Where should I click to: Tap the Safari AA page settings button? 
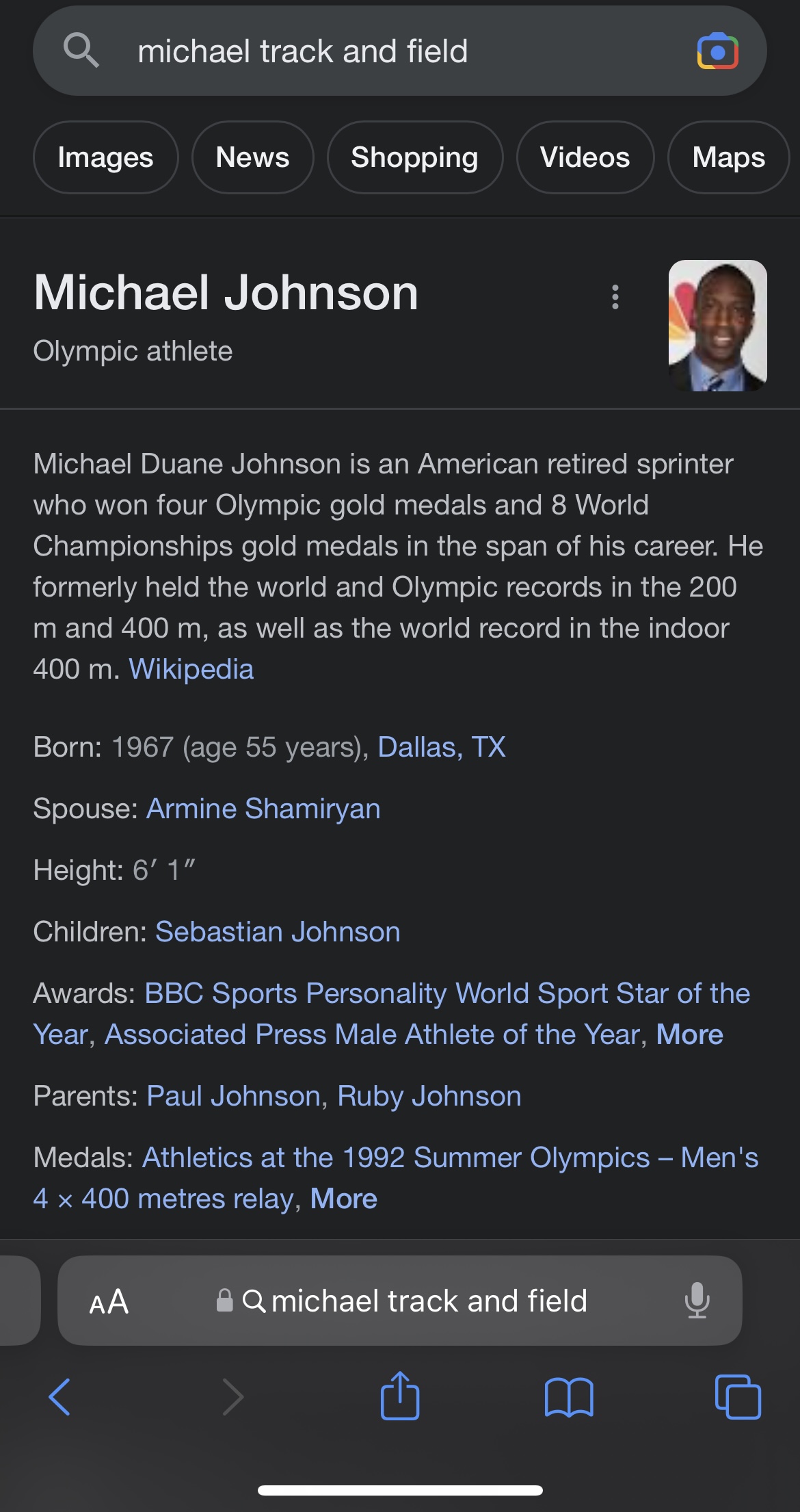click(x=109, y=1301)
